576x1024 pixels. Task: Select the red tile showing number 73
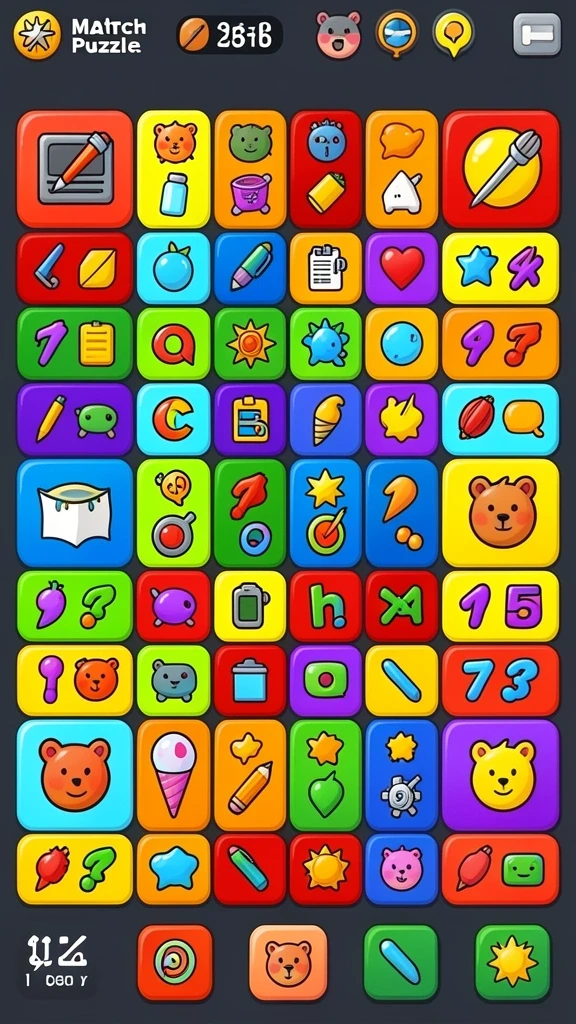point(501,681)
